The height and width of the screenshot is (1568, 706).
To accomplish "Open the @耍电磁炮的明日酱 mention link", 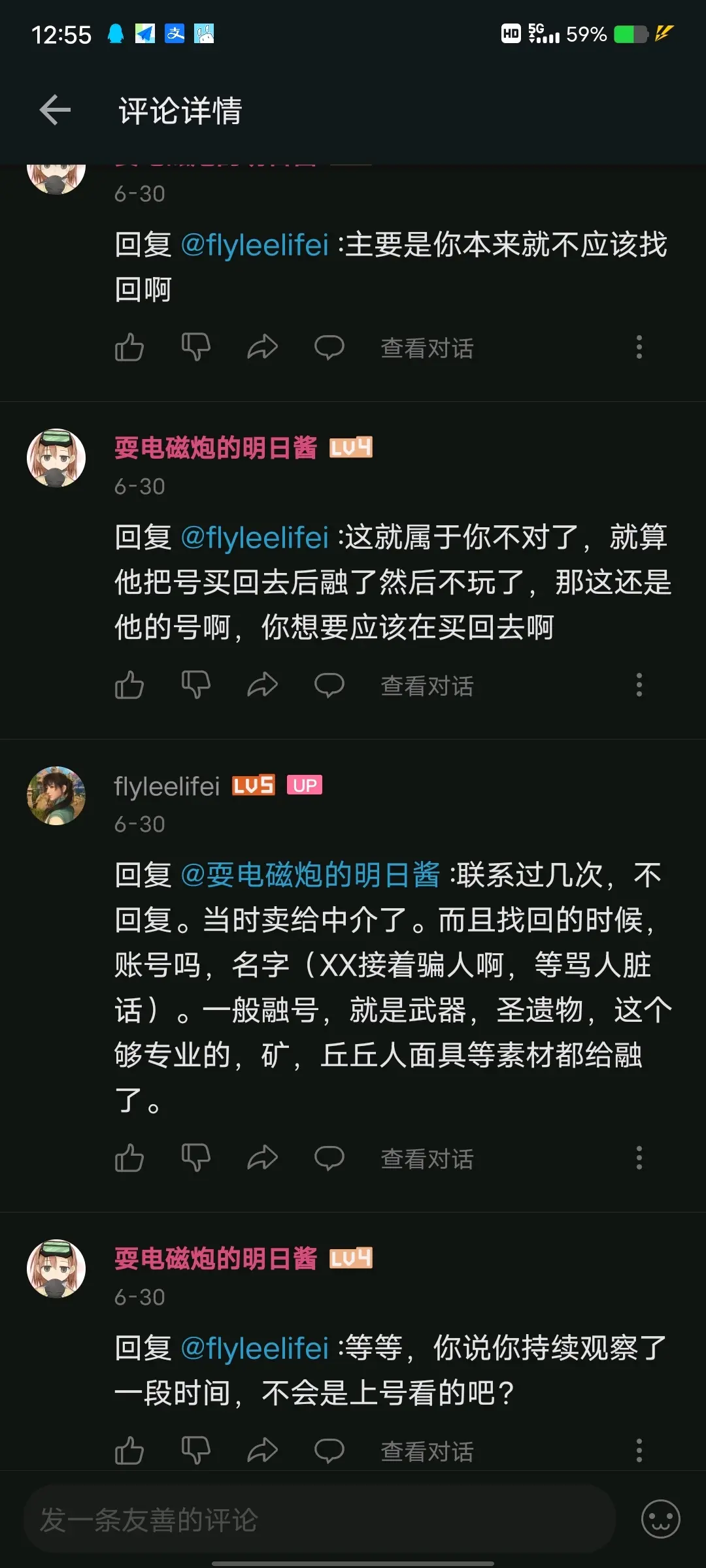I will 310,875.
